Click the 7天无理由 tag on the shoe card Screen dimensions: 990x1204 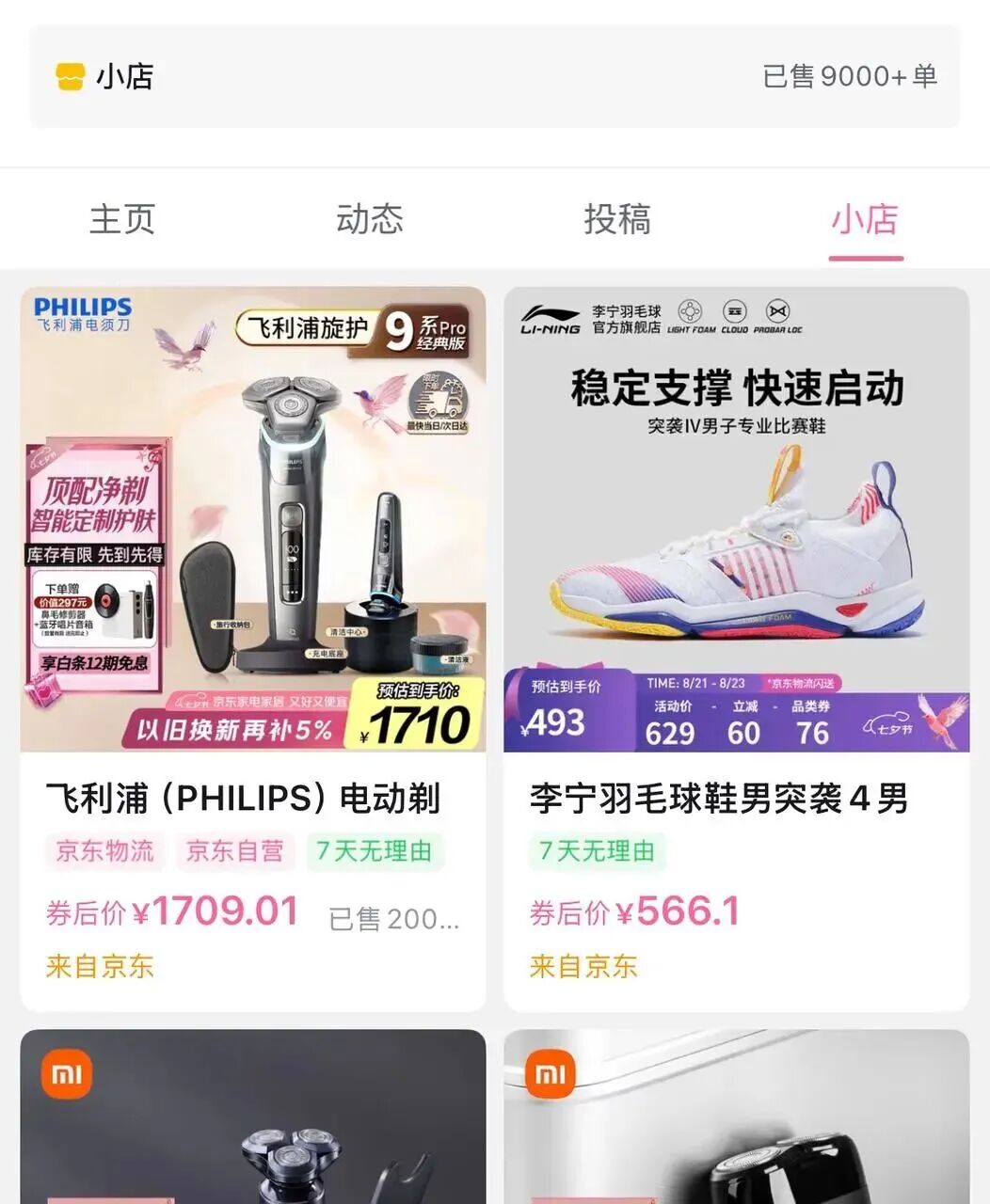[x=599, y=851]
